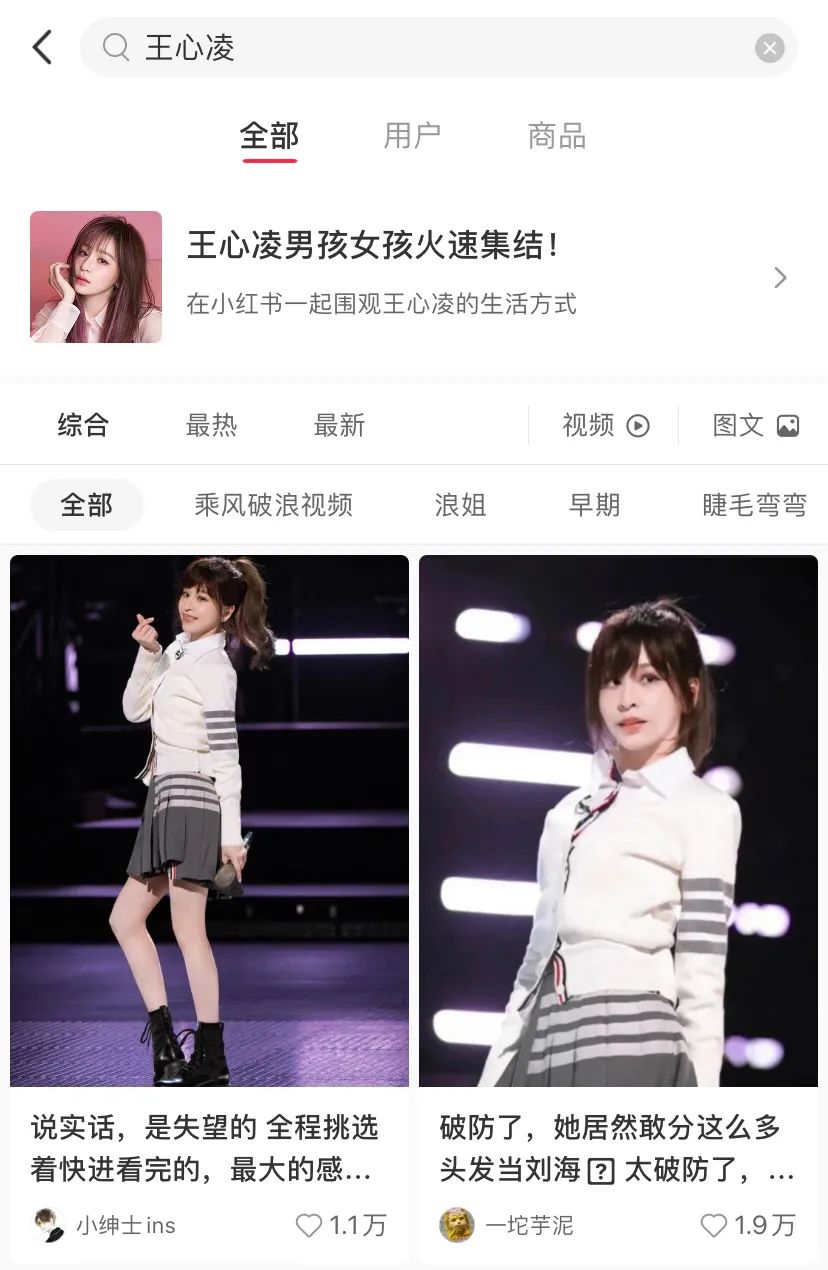Select the 乘风破浪视频 chip
The height and width of the screenshot is (1270, 828).
tap(273, 505)
